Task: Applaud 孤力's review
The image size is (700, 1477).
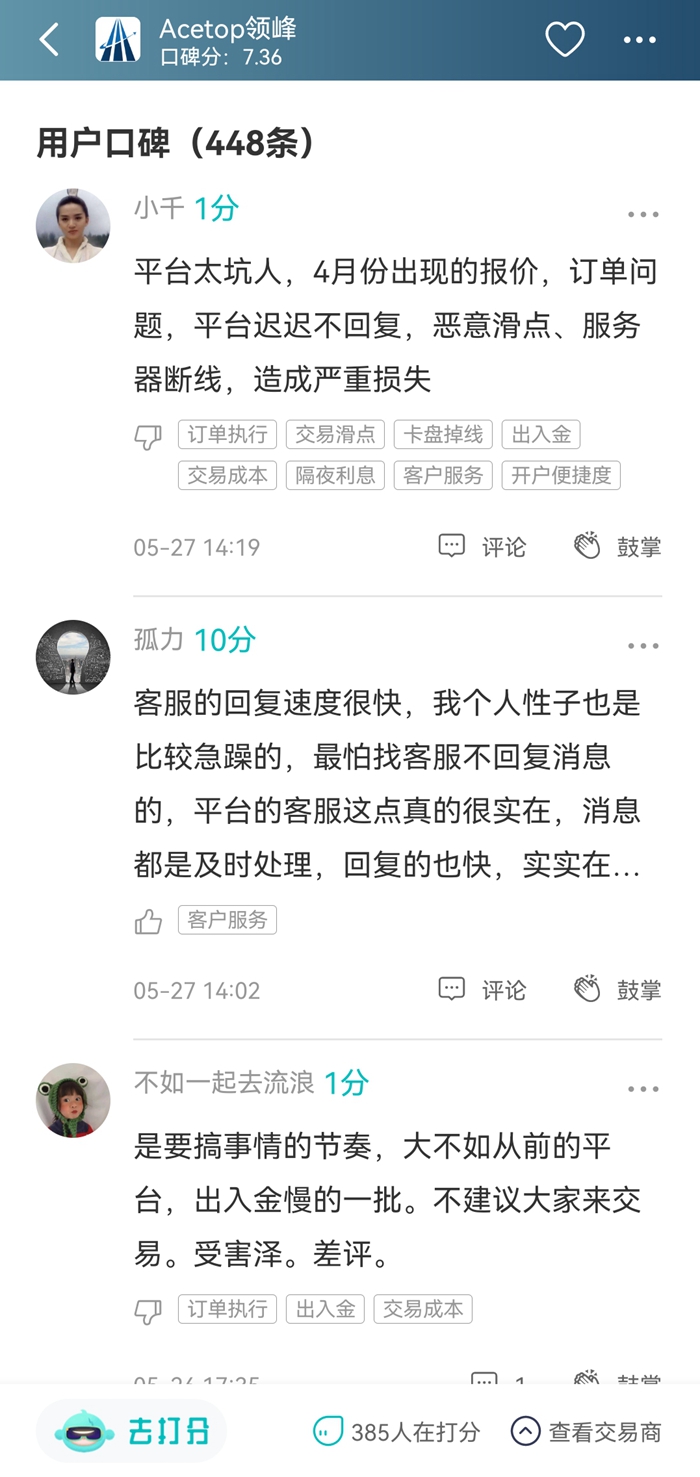Action: point(617,990)
